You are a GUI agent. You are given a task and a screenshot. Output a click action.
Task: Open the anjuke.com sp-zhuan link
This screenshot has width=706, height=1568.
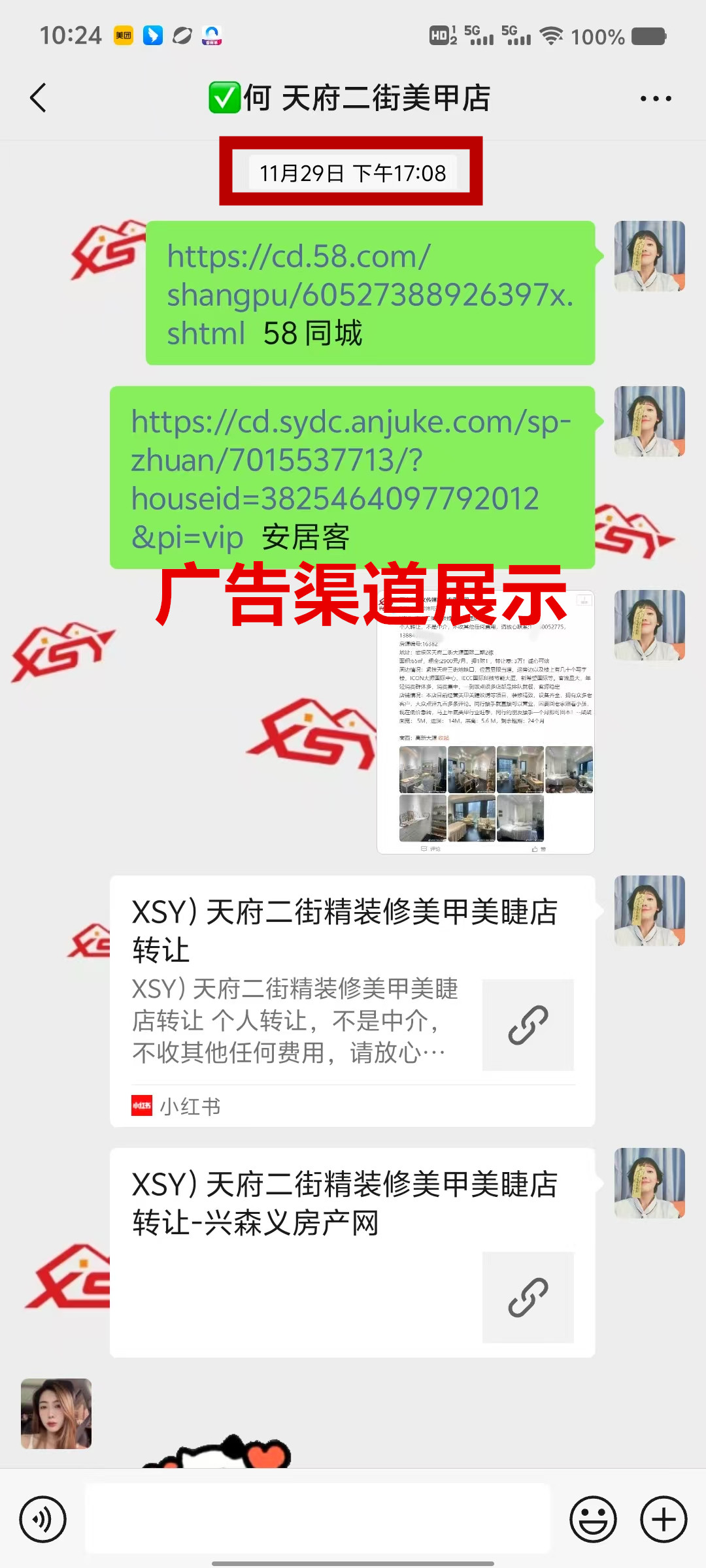pyautogui.click(x=351, y=460)
